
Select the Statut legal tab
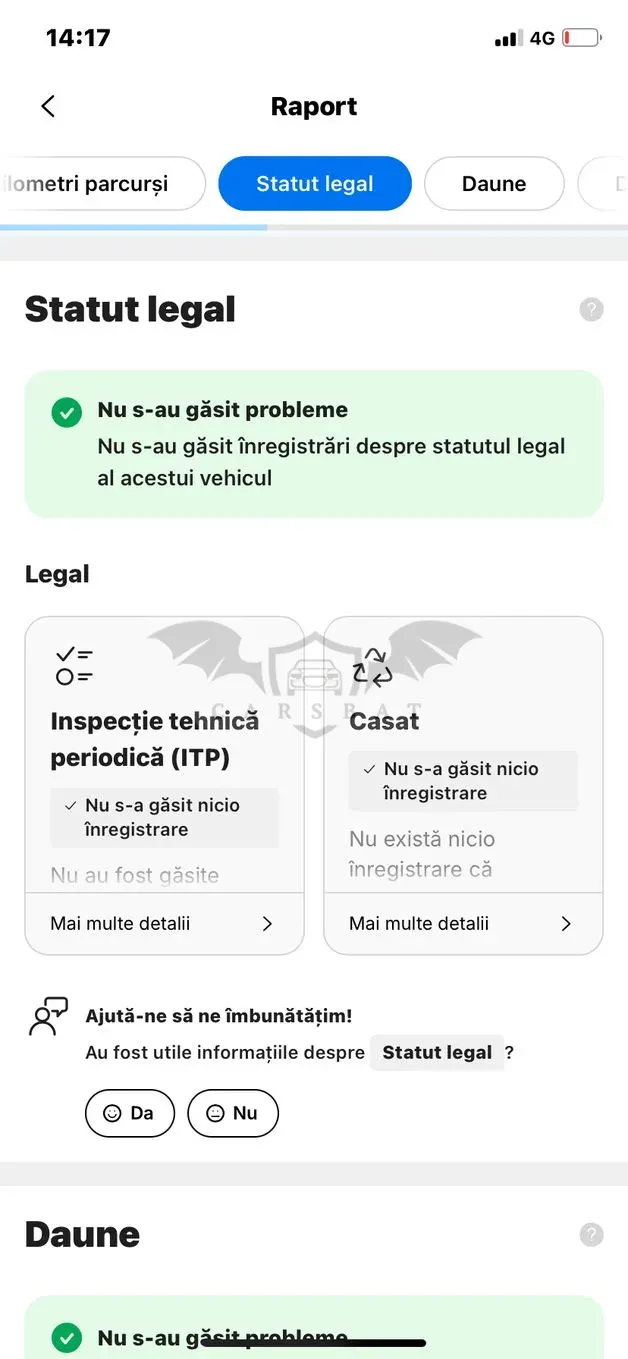click(x=315, y=184)
